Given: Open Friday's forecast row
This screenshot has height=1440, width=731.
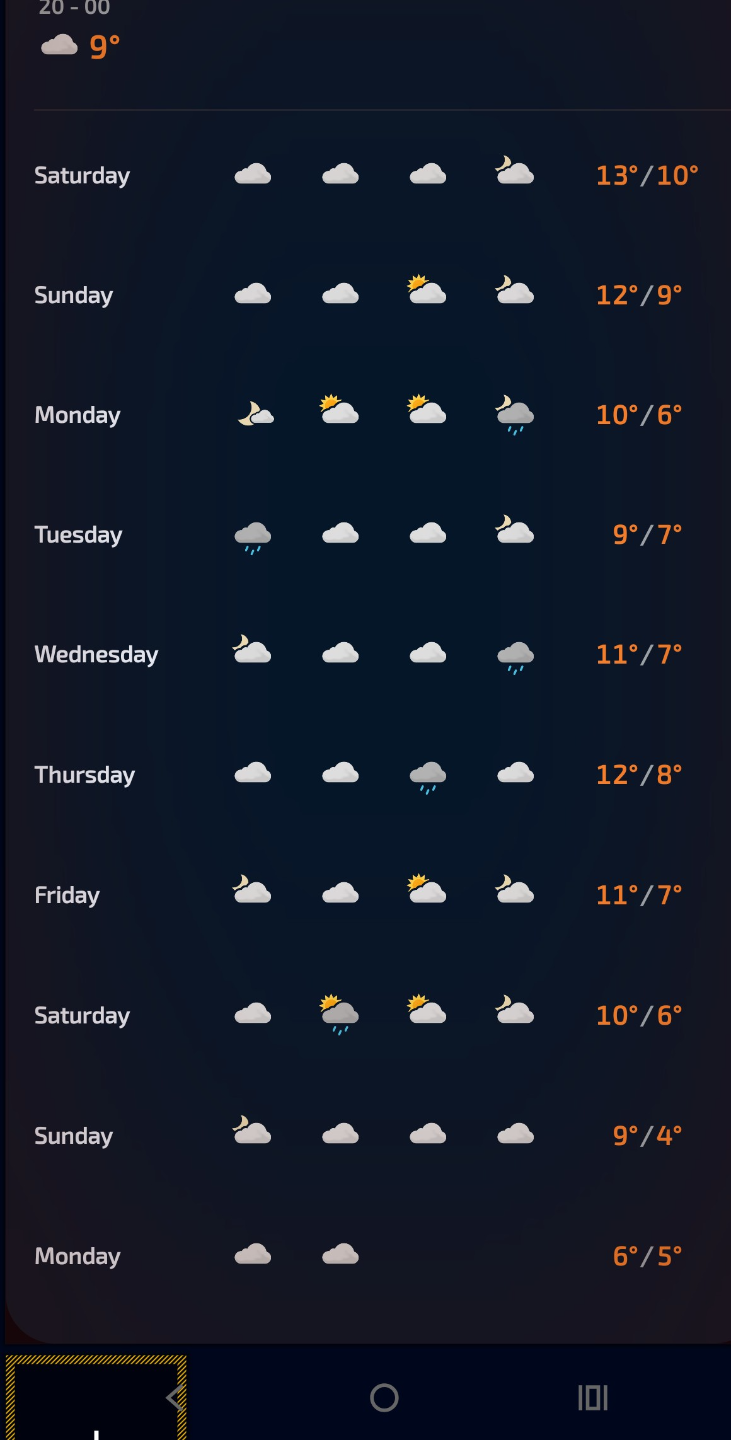Looking at the screenshot, I should [366, 894].
